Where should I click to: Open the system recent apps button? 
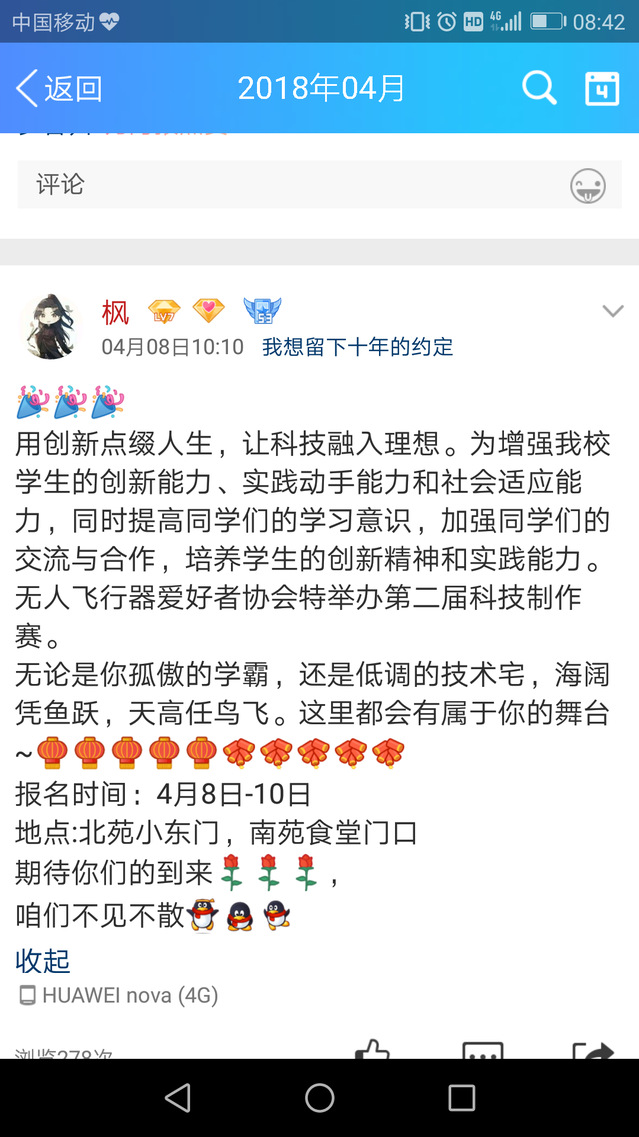(x=461, y=1098)
